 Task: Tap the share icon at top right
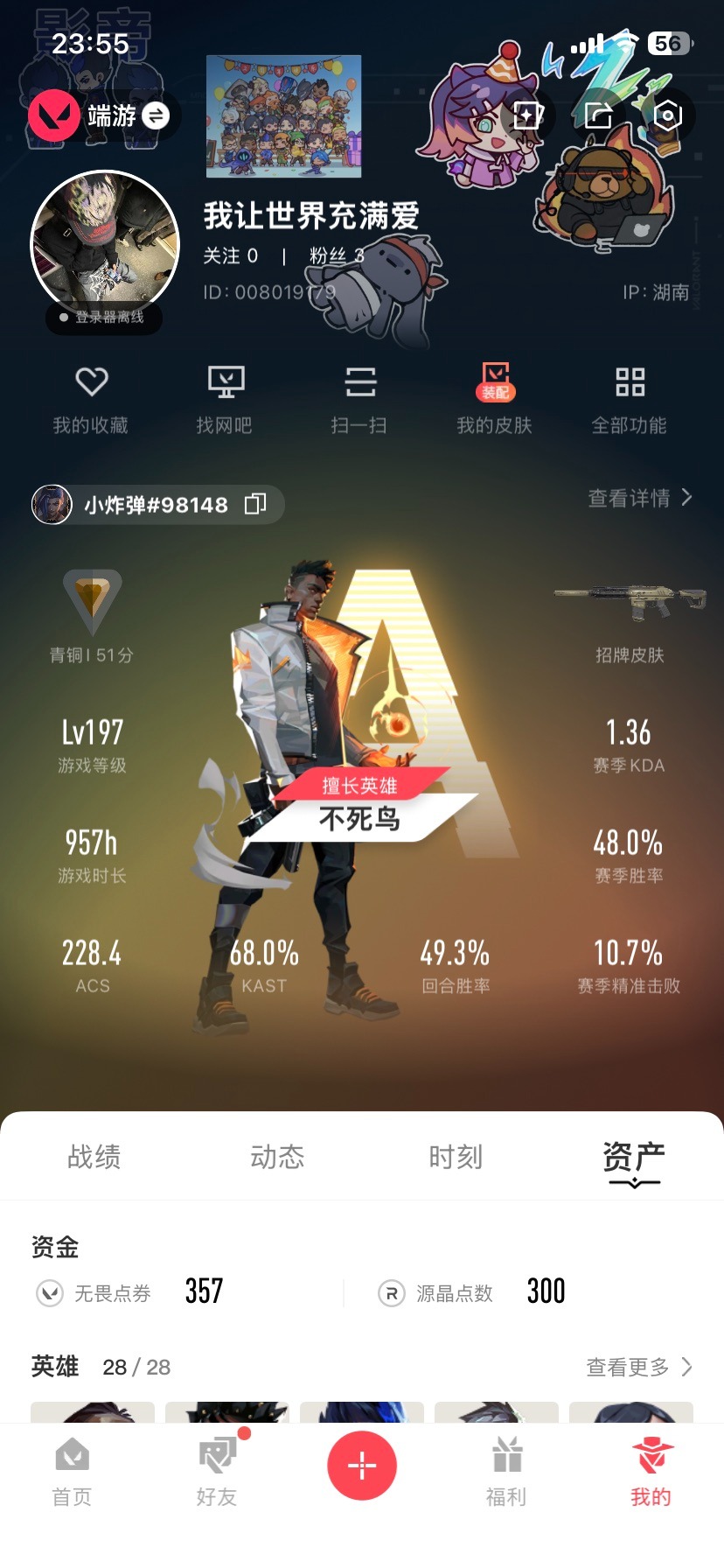pyautogui.click(x=597, y=115)
